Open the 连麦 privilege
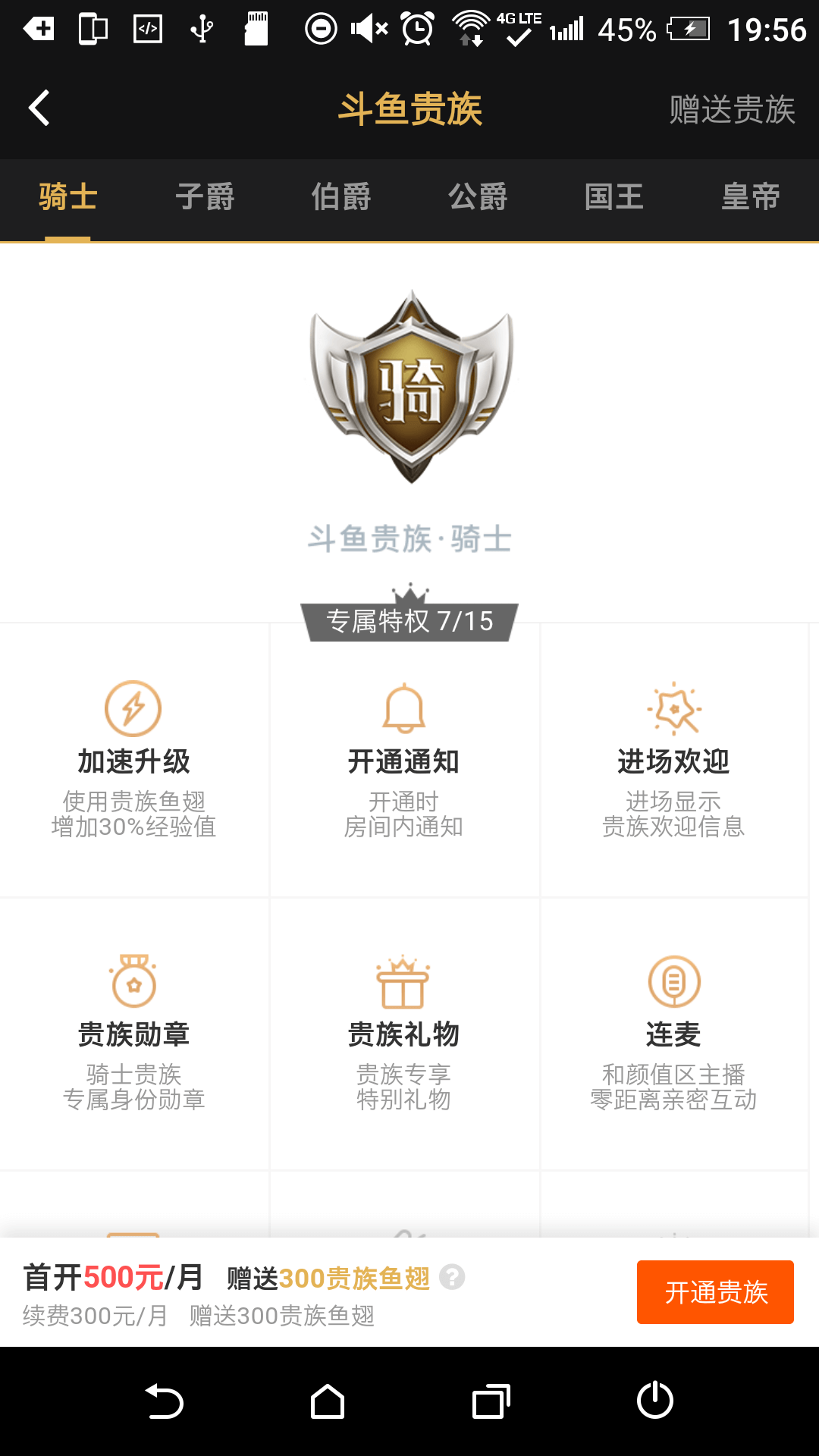 pyautogui.click(x=673, y=1033)
